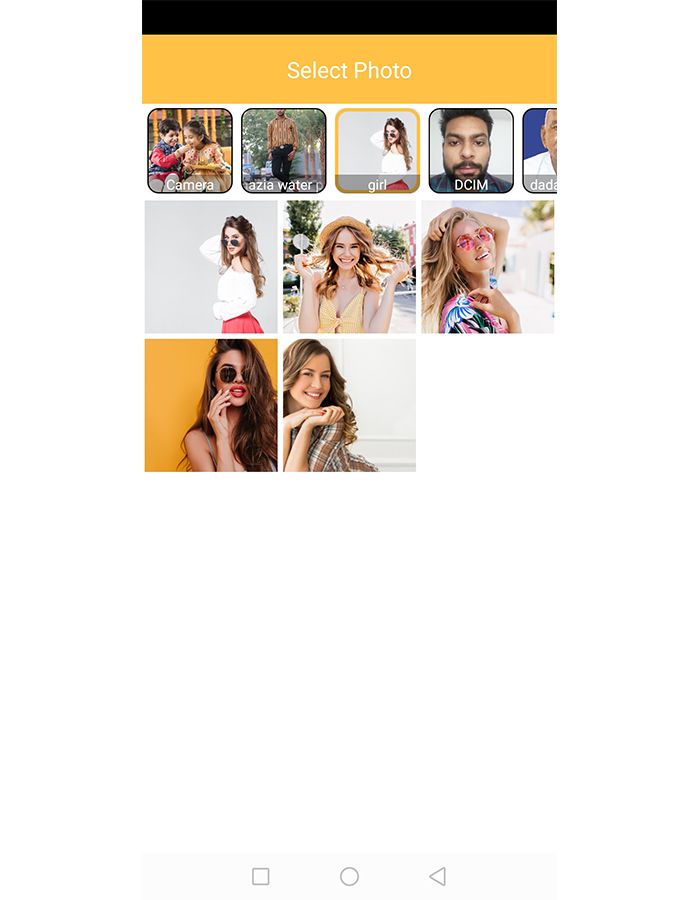Go back using the system back button

[437, 876]
